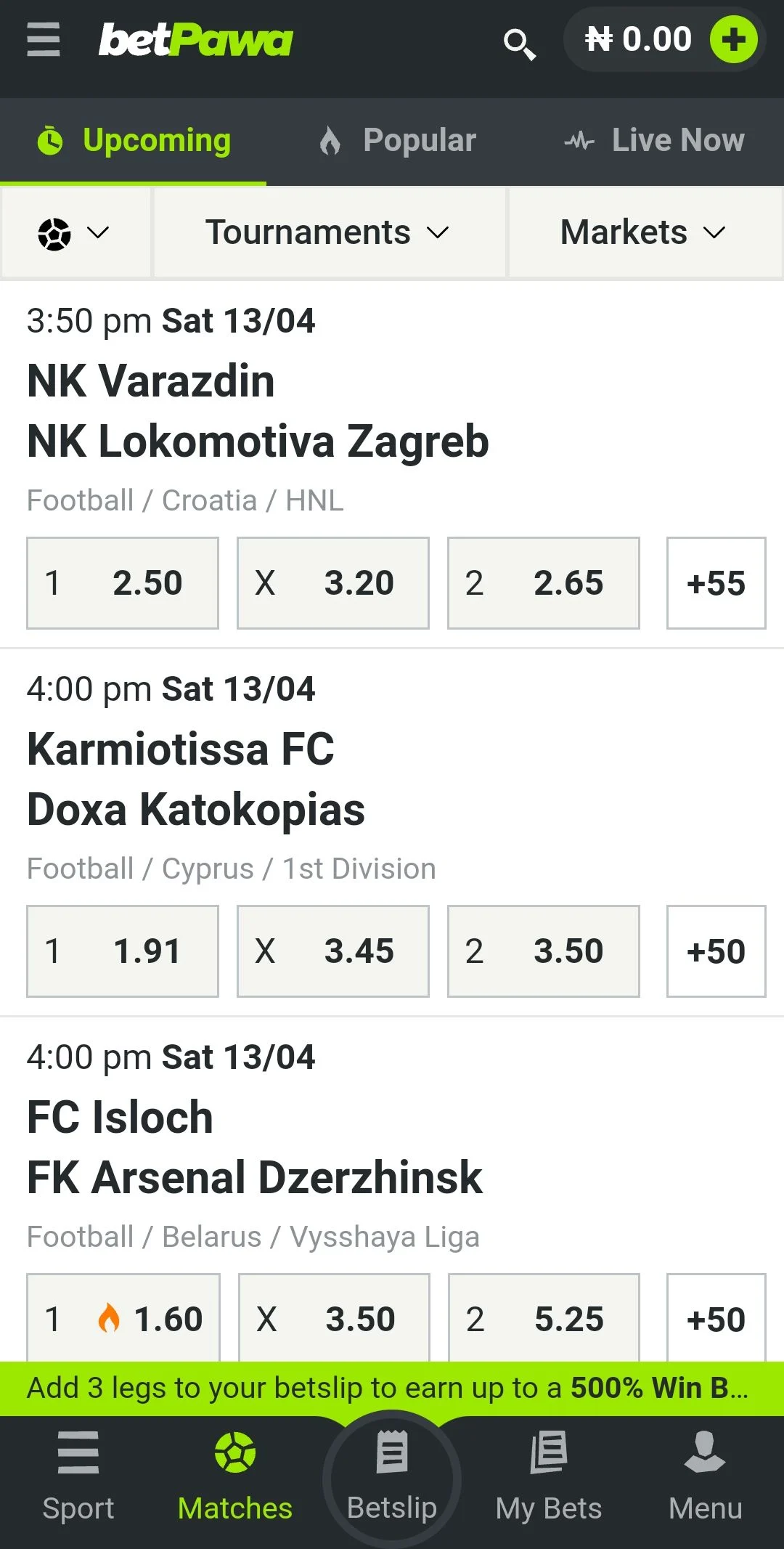
Task: Bet on NK Varazdin win at 2.50
Action: click(123, 583)
